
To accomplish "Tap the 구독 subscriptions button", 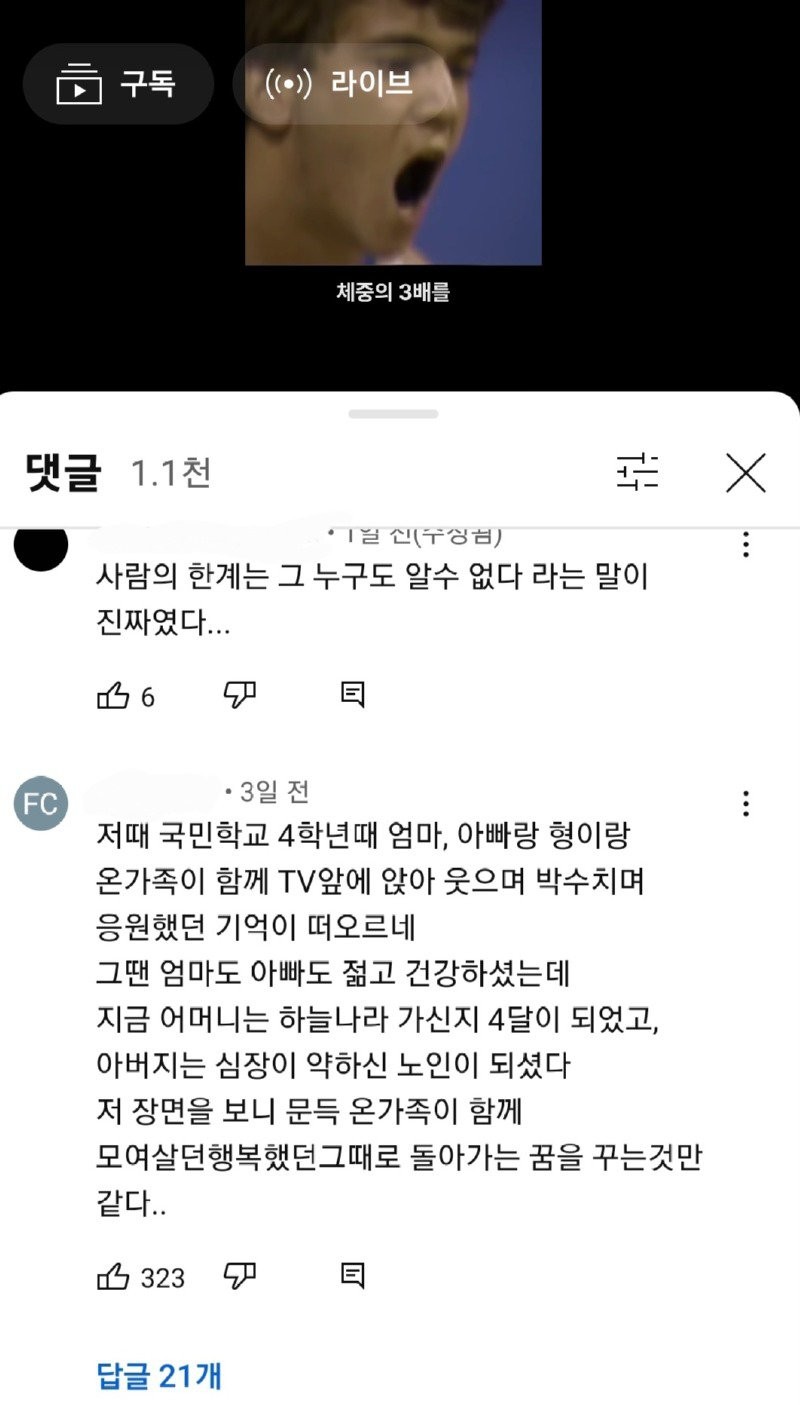I will tap(118, 84).
